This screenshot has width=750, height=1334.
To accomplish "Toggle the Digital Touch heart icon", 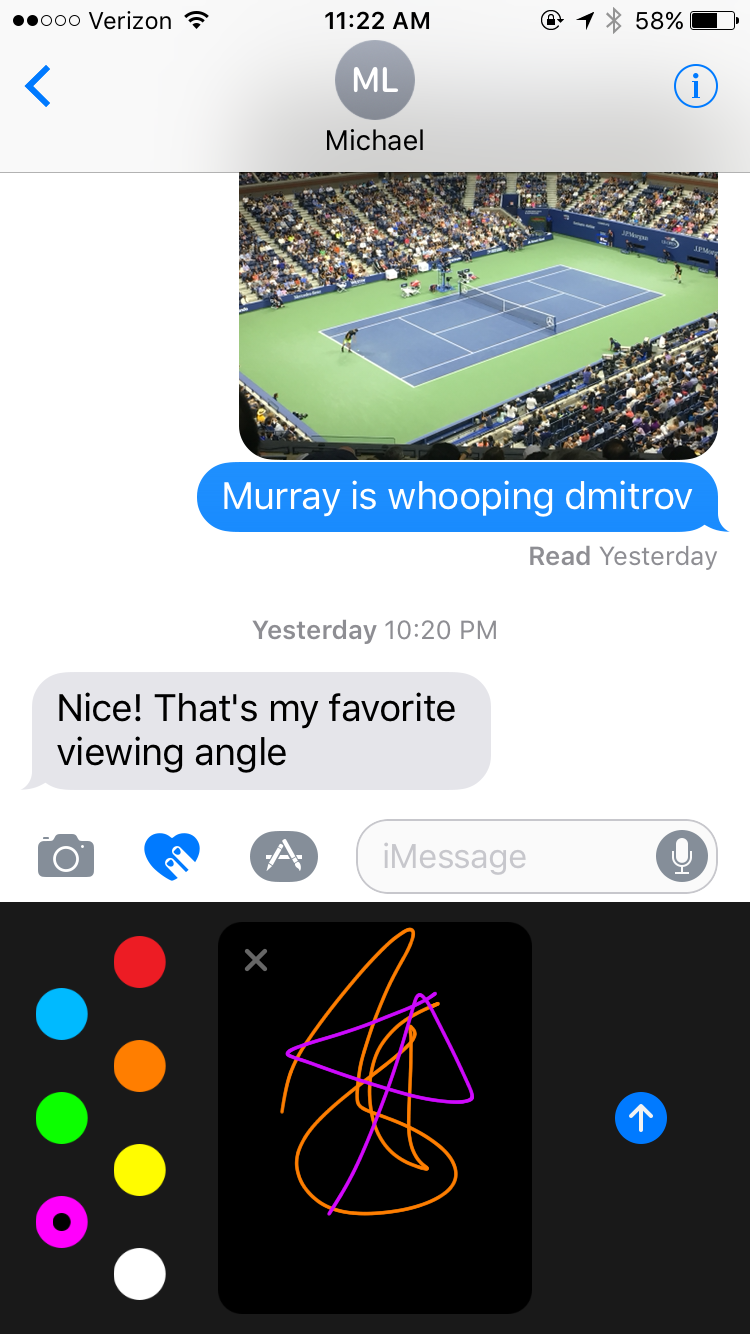I will click(x=172, y=856).
